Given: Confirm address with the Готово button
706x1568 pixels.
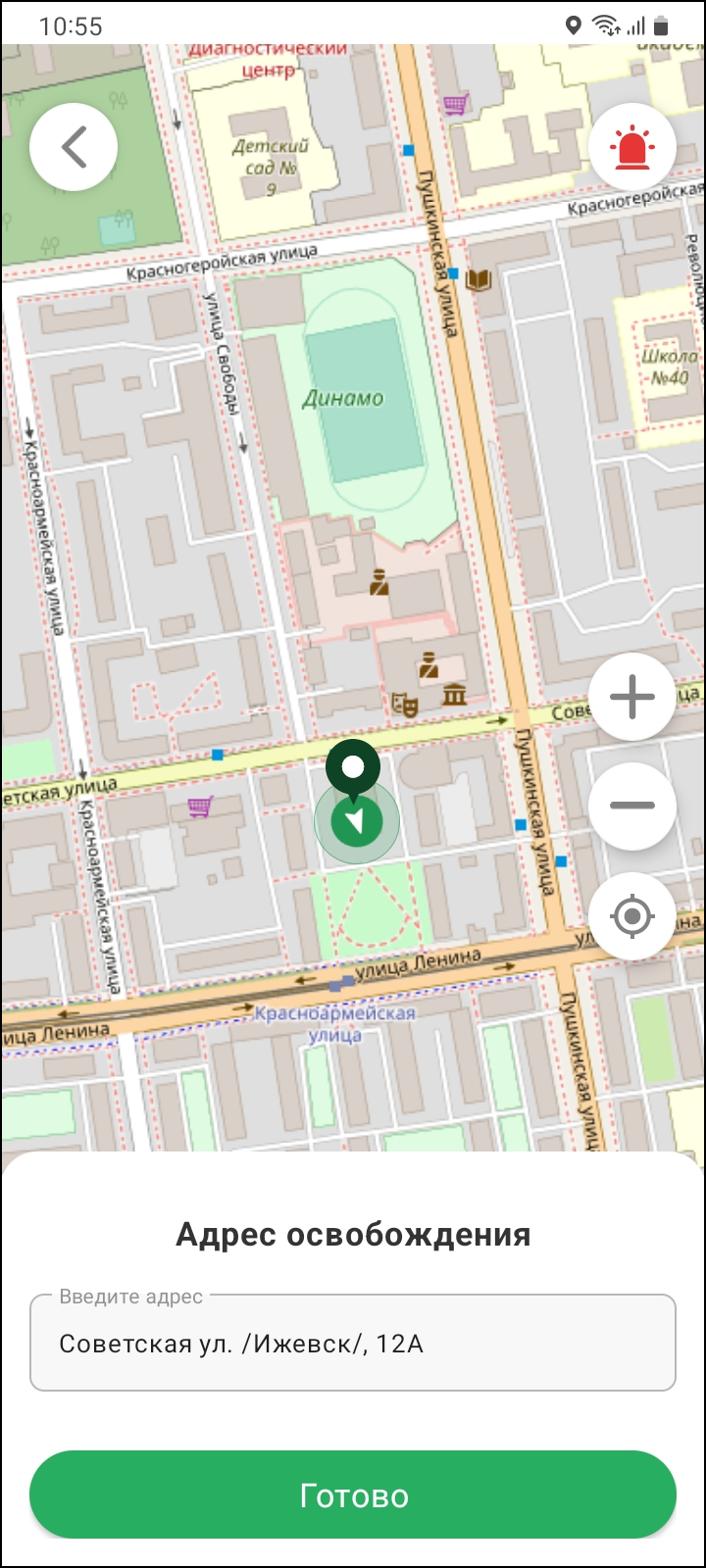Looking at the screenshot, I should point(353,1495).
